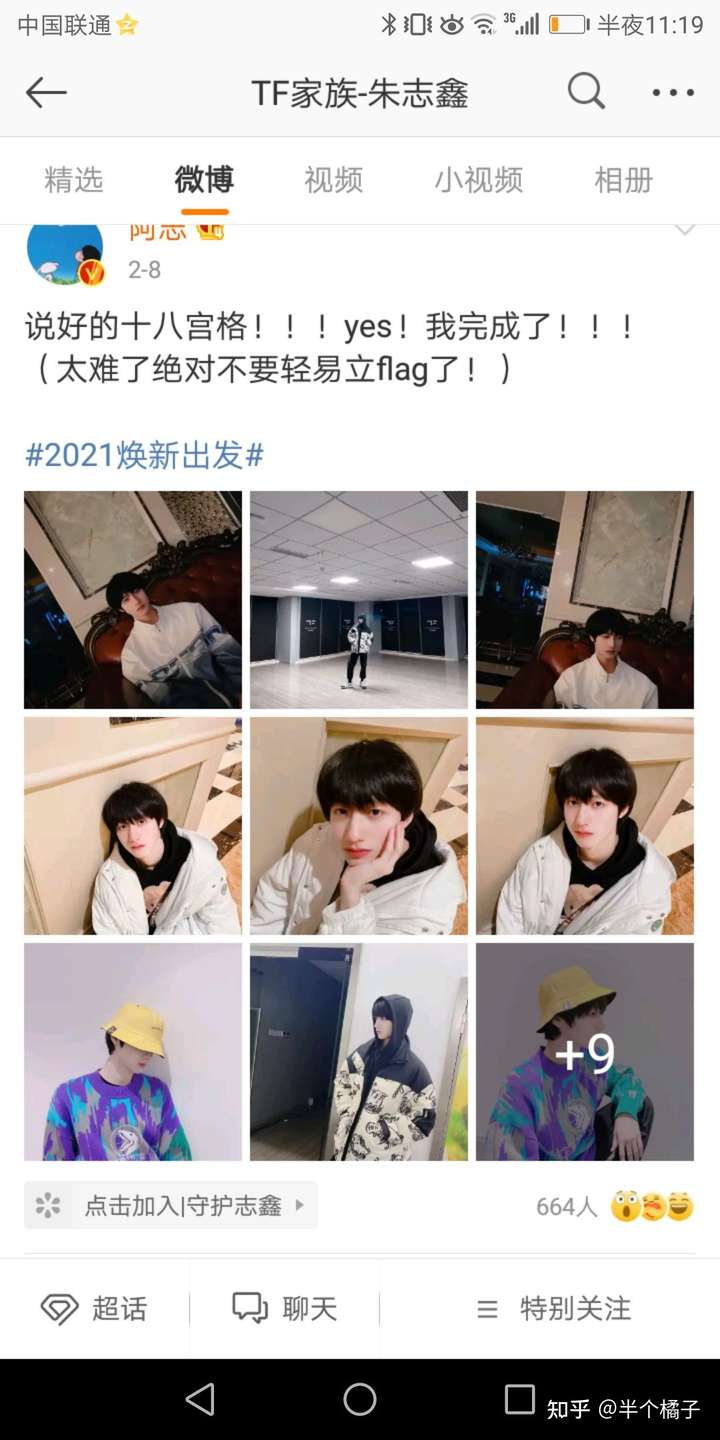The height and width of the screenshot is (1440, 720).
Task: Tap 点击加入|守护志鑫 button
Action: pos(171,1206)
